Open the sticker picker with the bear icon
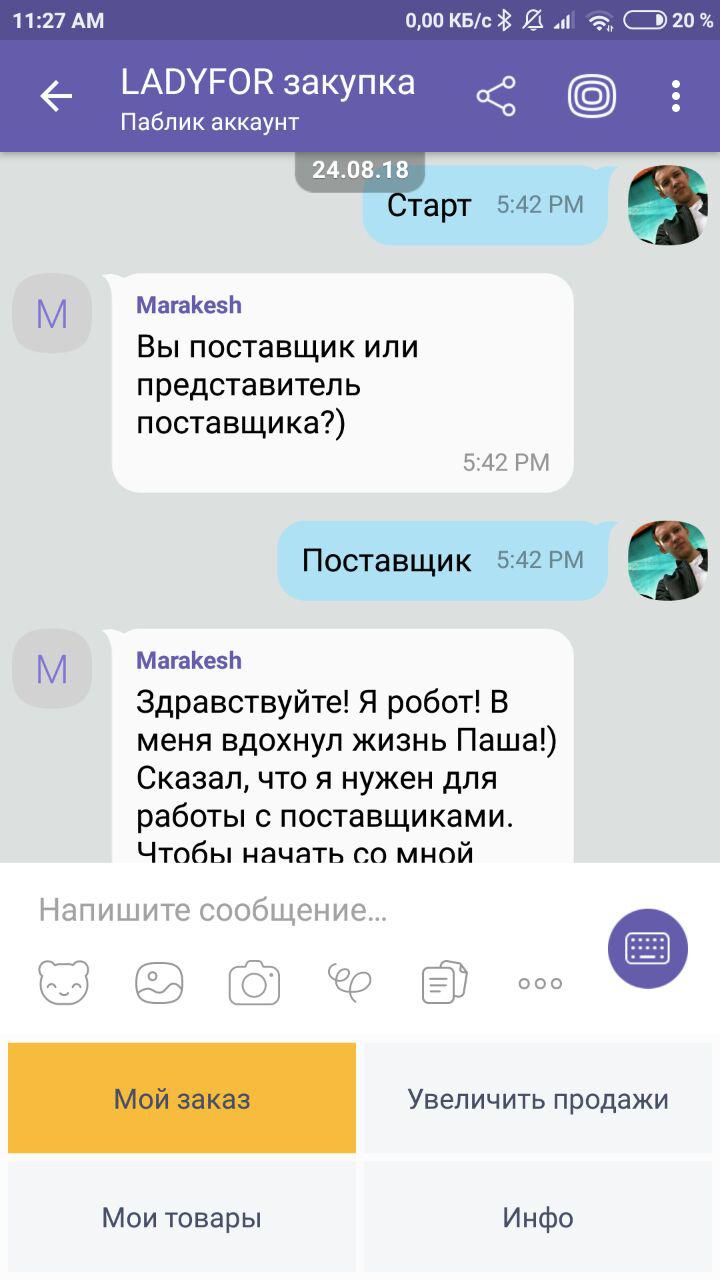The height and width of the screenshot is (1280, 720). pos(64,983)
